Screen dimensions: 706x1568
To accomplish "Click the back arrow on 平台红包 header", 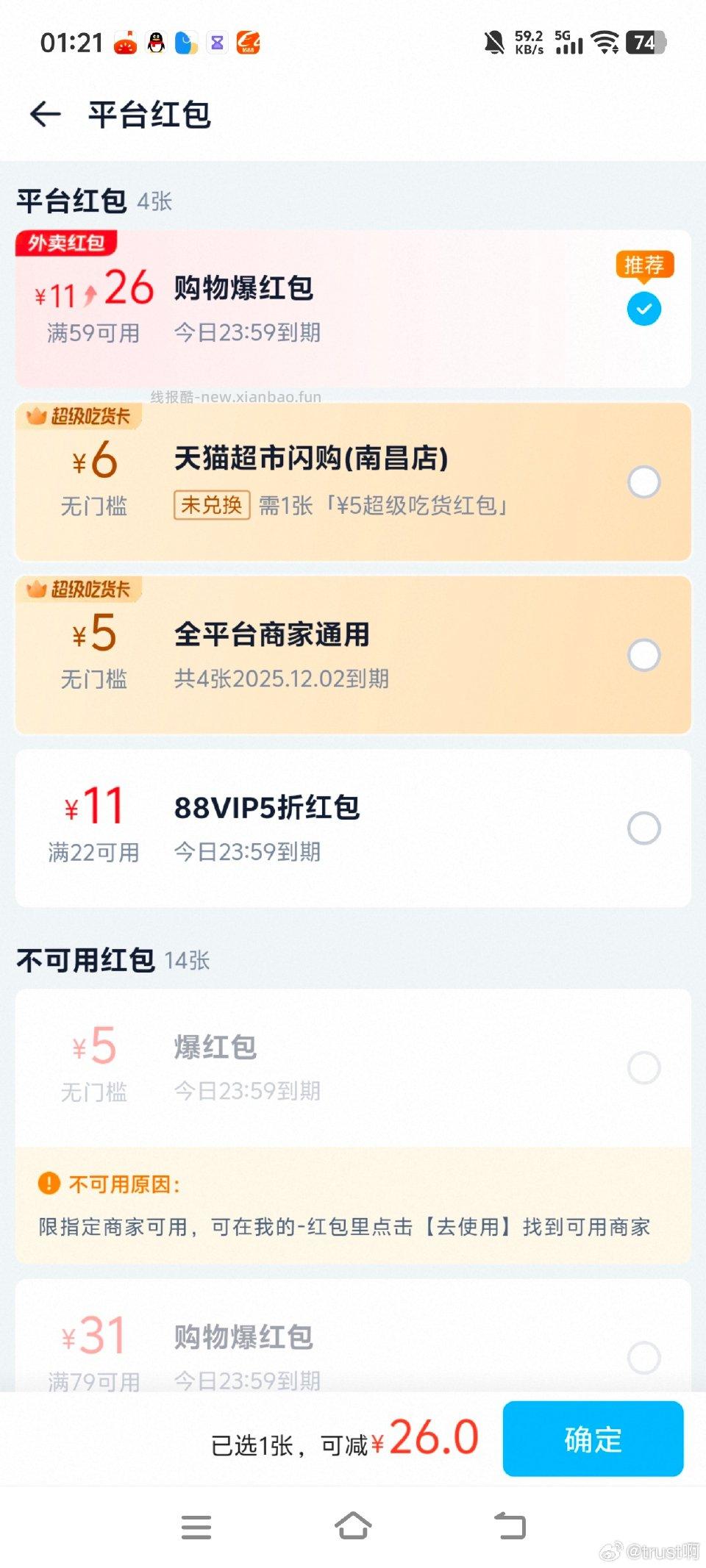I will point(46,114).
